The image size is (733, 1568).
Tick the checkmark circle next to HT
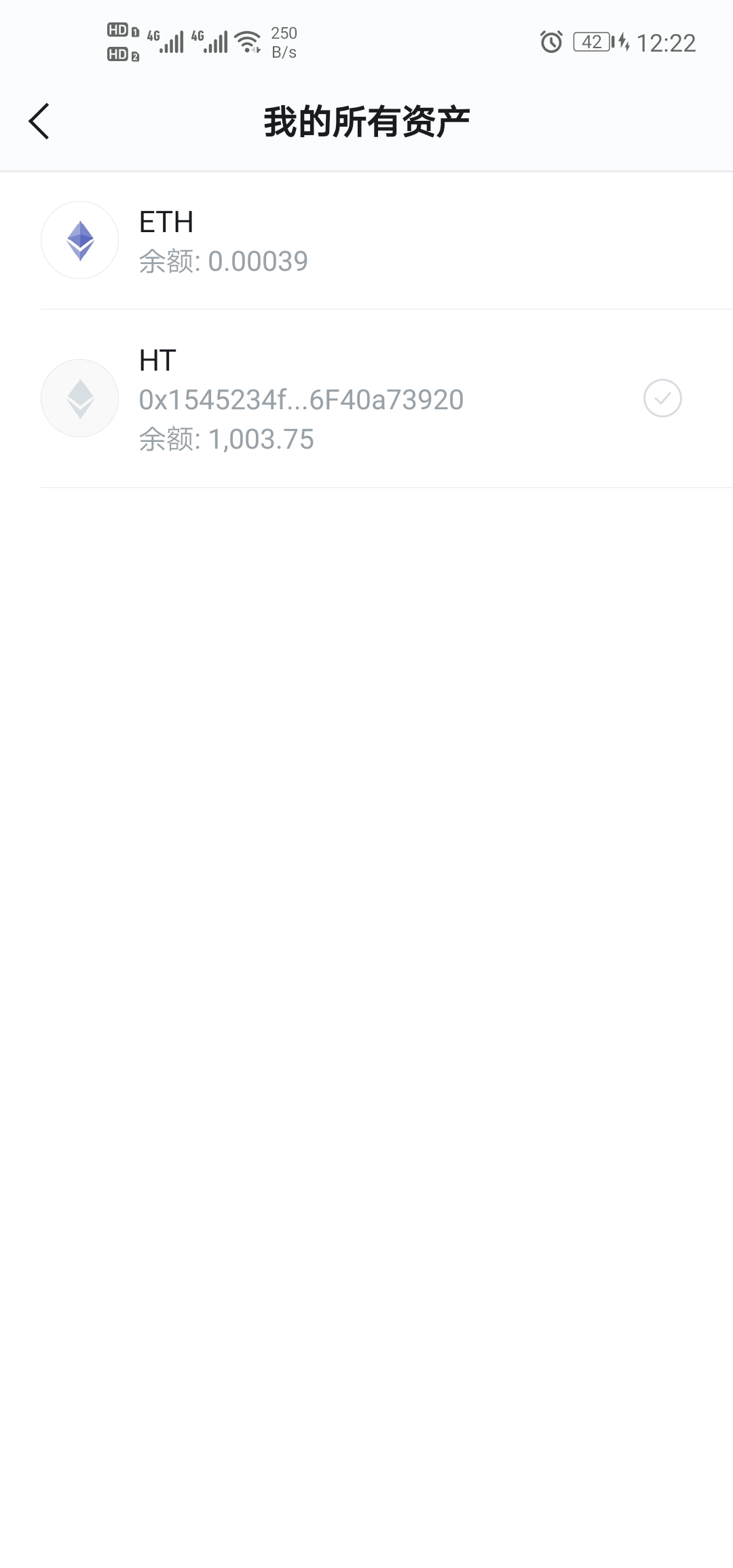(x=662, y=398)
